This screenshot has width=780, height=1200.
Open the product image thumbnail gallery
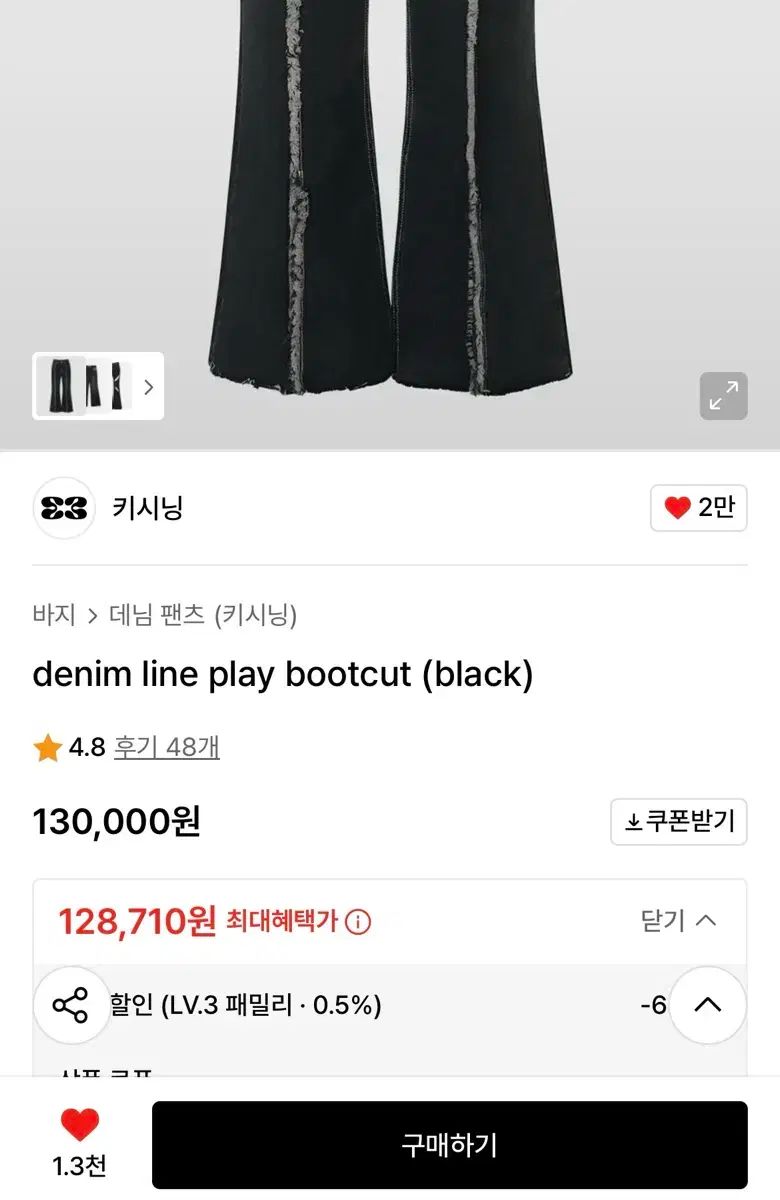pyautogui.click(x=98, y=386)
